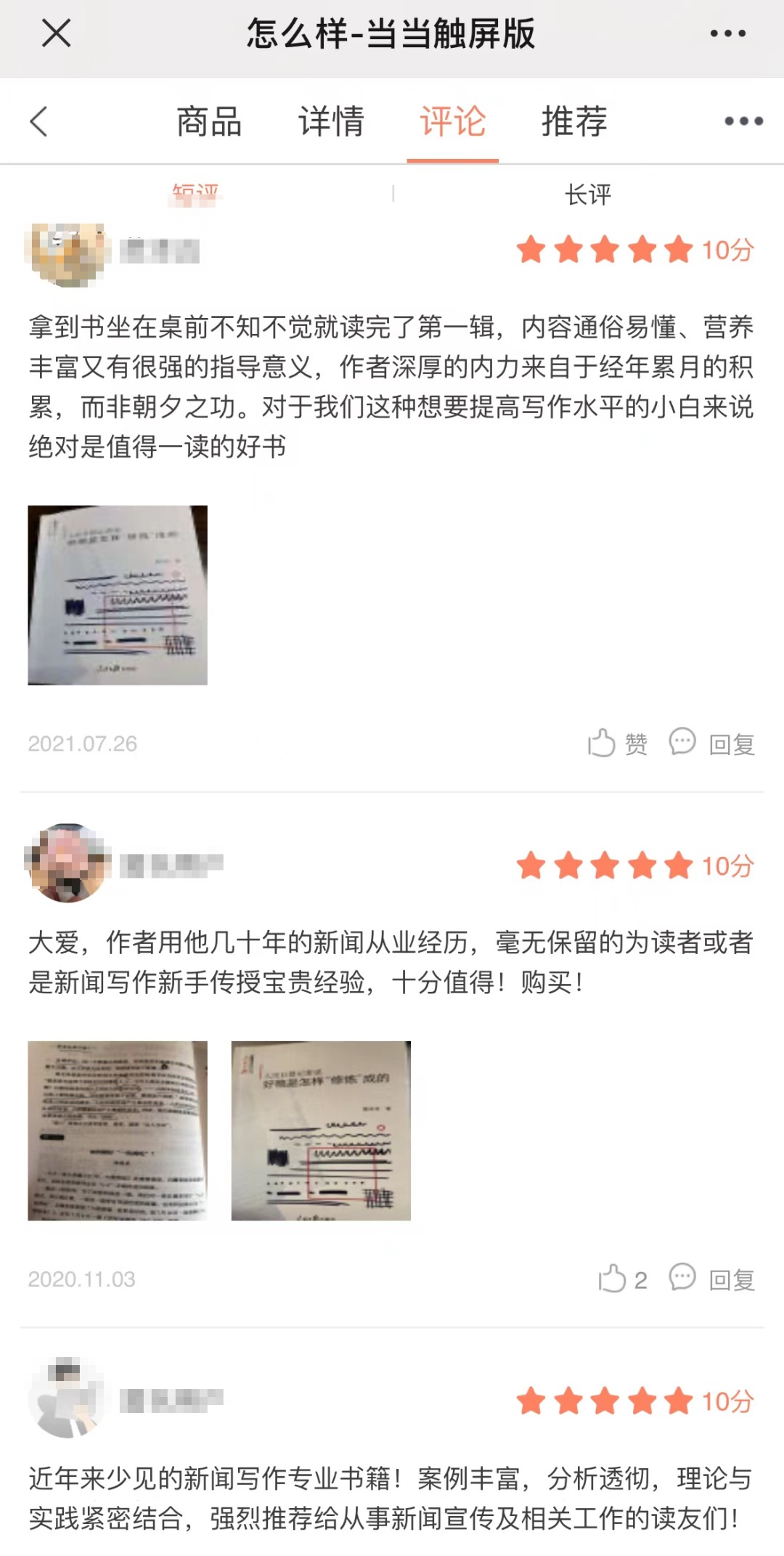View the book cover photo in the 2020.11.03 review

[321, 1131]
